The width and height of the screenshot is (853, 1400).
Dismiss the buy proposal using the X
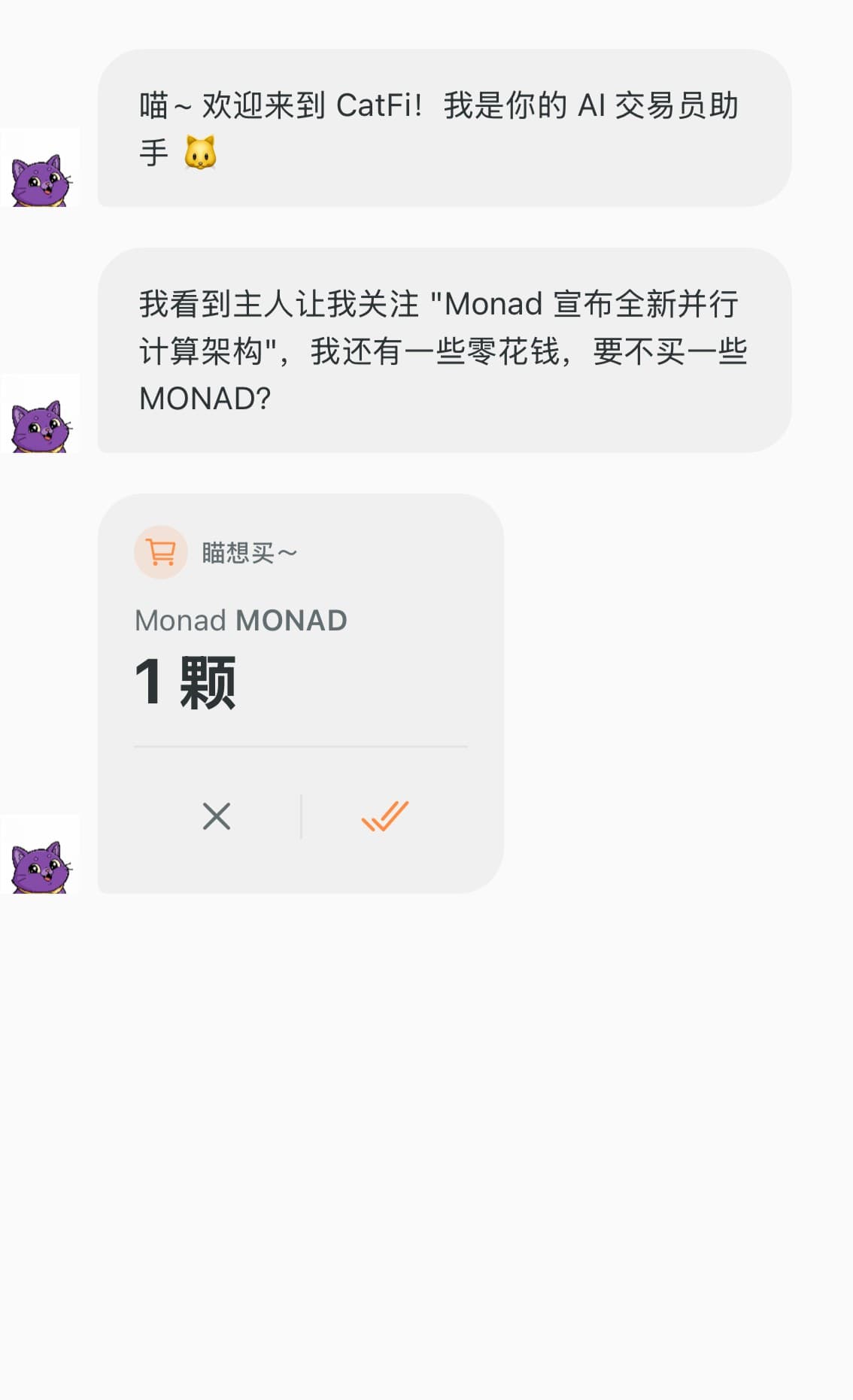[x=216, y=817]
